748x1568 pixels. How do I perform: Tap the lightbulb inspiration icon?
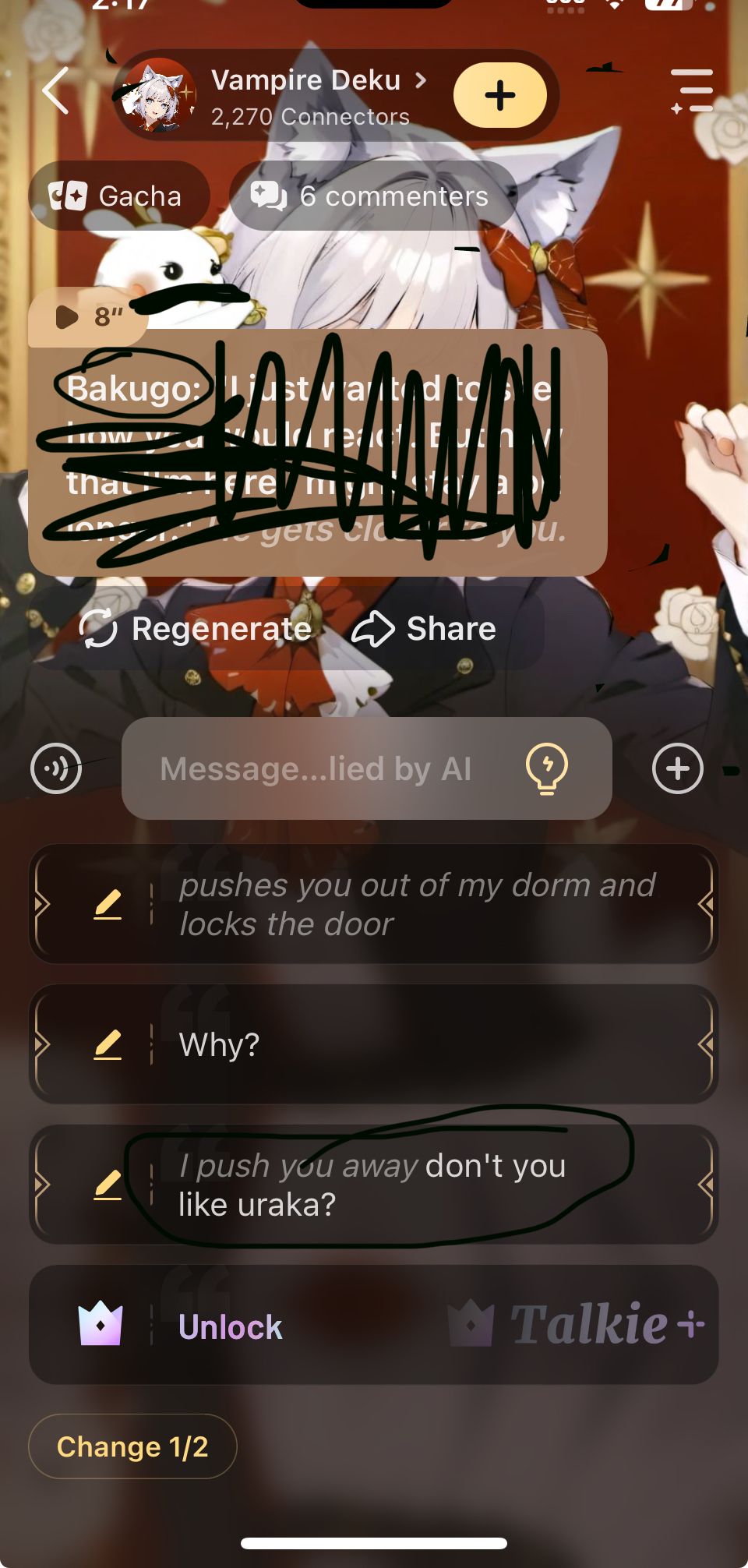[547, 768]
